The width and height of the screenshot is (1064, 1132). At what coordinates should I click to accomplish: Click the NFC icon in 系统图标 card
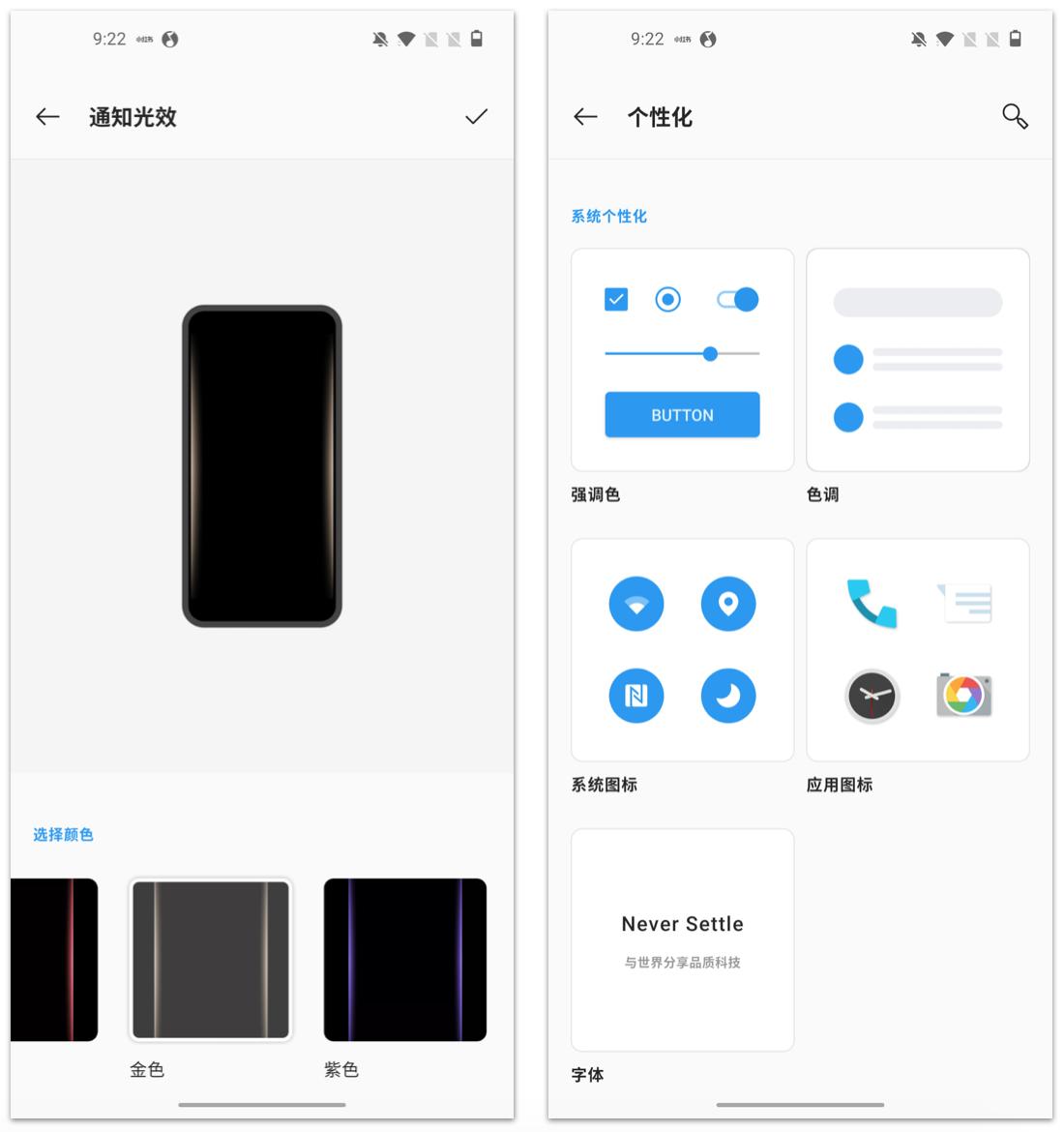tap(635, 696)
